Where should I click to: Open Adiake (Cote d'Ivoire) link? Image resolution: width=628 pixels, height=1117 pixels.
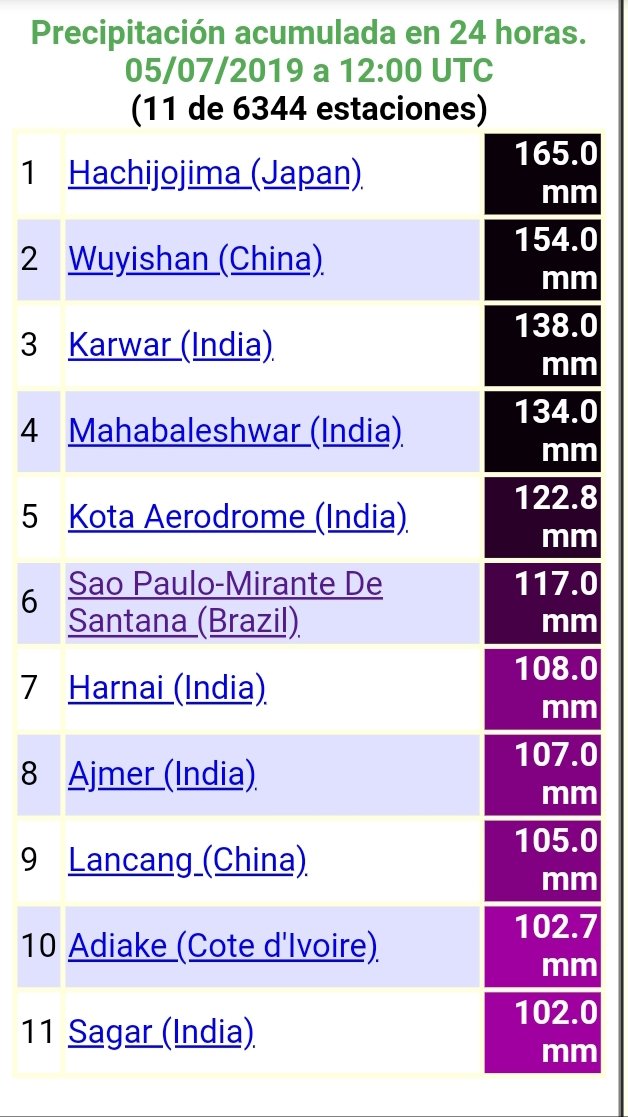point(222,947)
